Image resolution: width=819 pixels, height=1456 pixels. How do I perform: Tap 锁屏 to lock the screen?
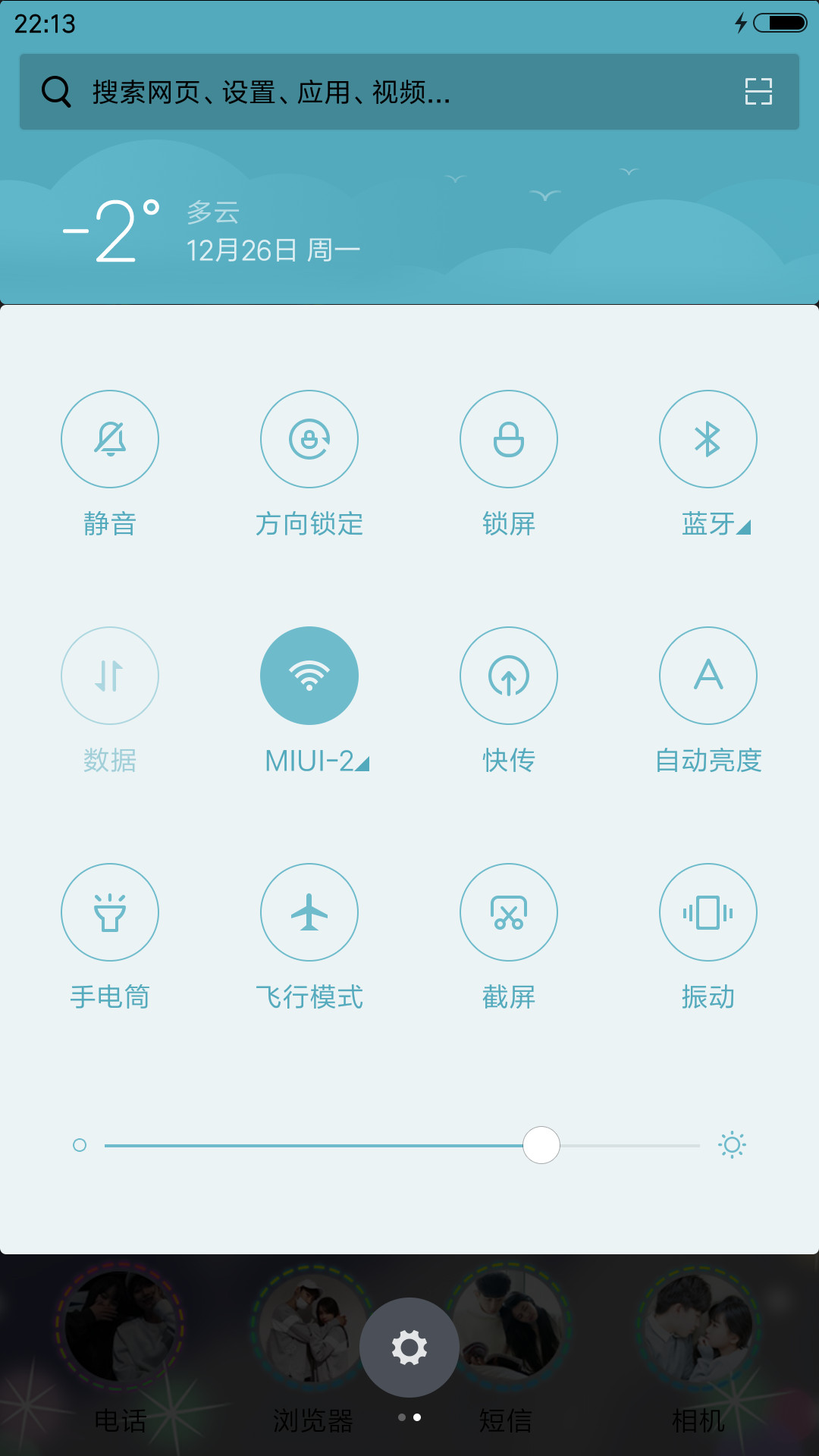click(x=509, y=439)
